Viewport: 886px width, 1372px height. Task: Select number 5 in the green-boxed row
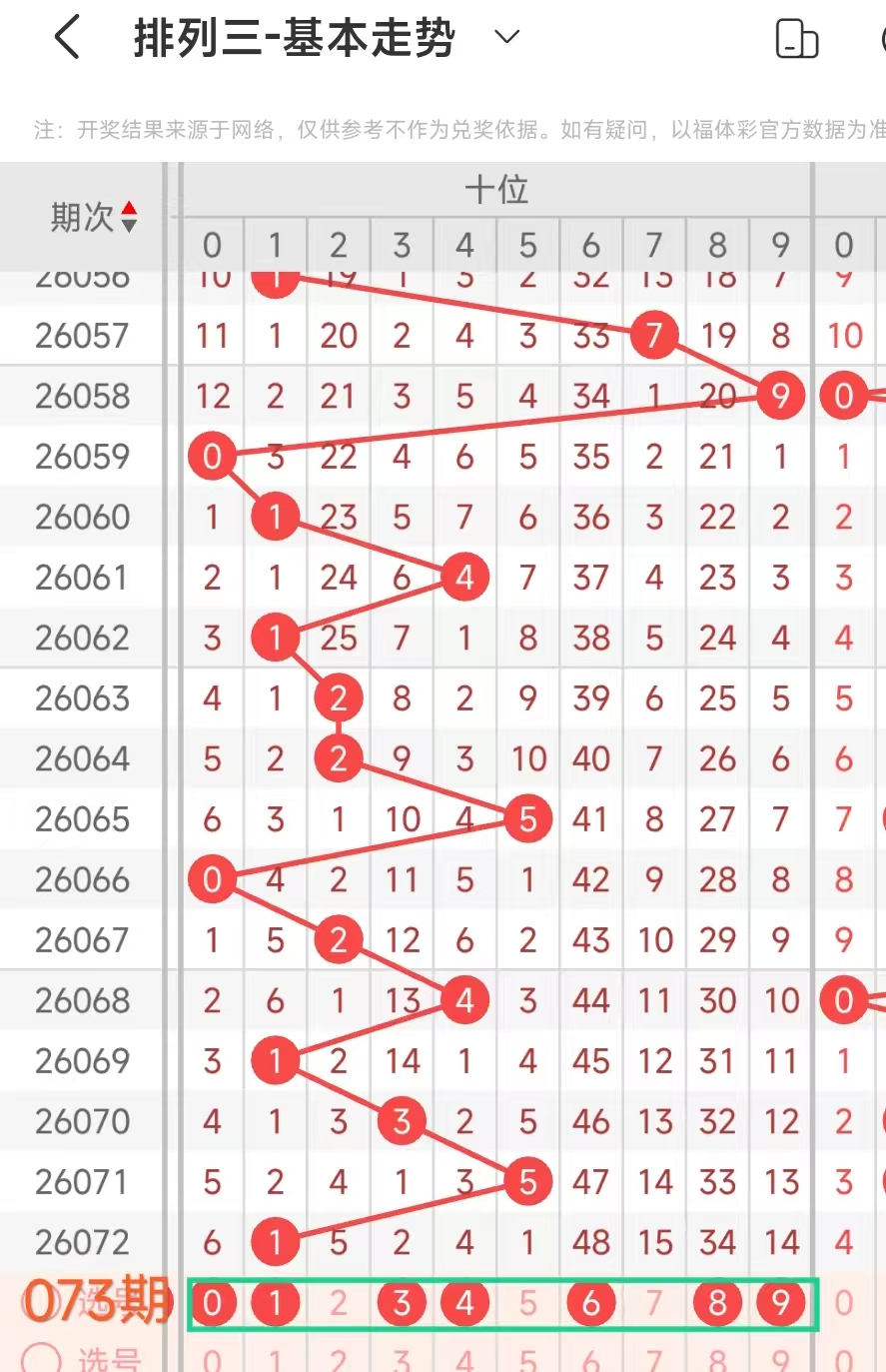(528, 1303)
